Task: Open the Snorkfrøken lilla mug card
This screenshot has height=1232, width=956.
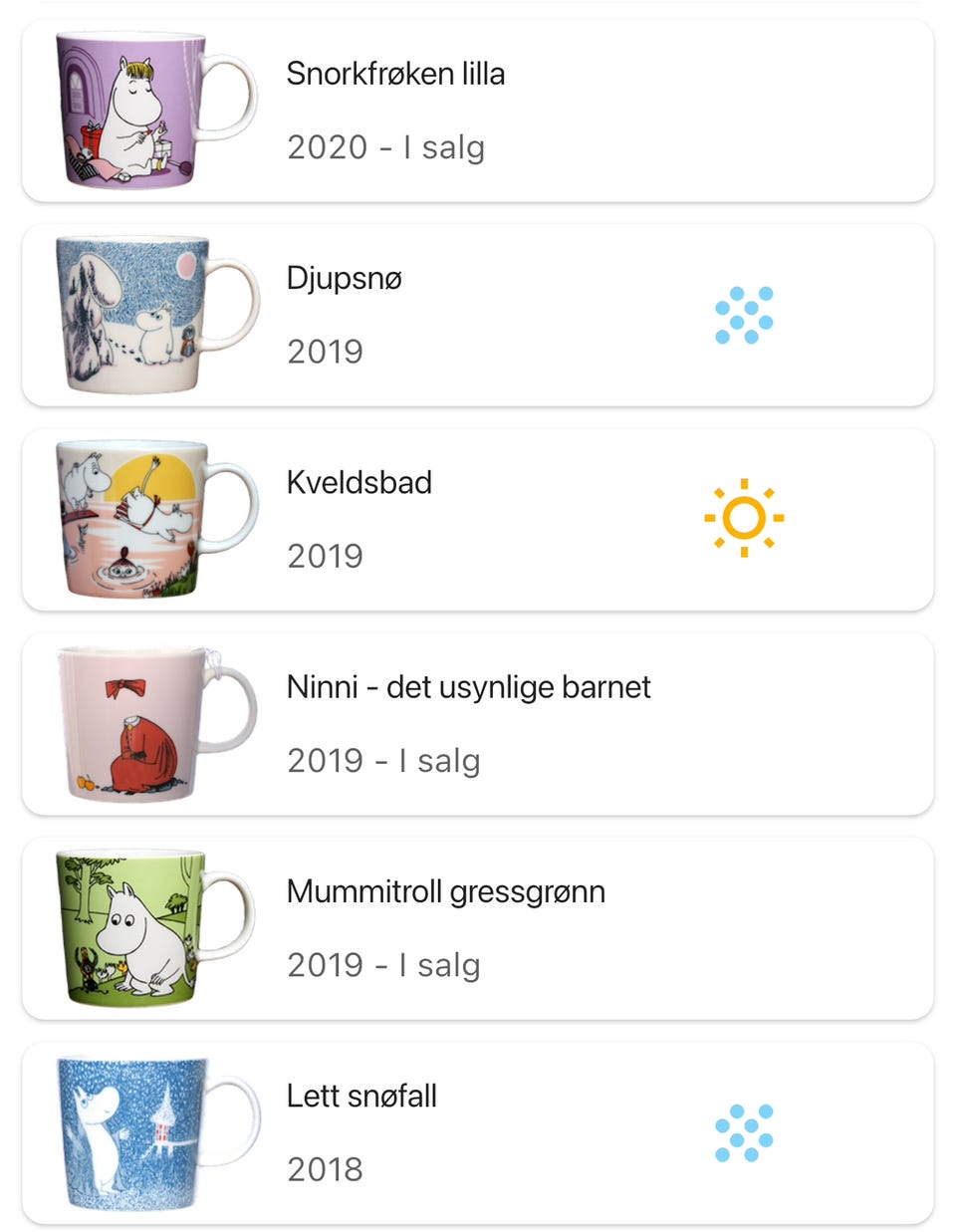Action: click(x=478, y=111)
